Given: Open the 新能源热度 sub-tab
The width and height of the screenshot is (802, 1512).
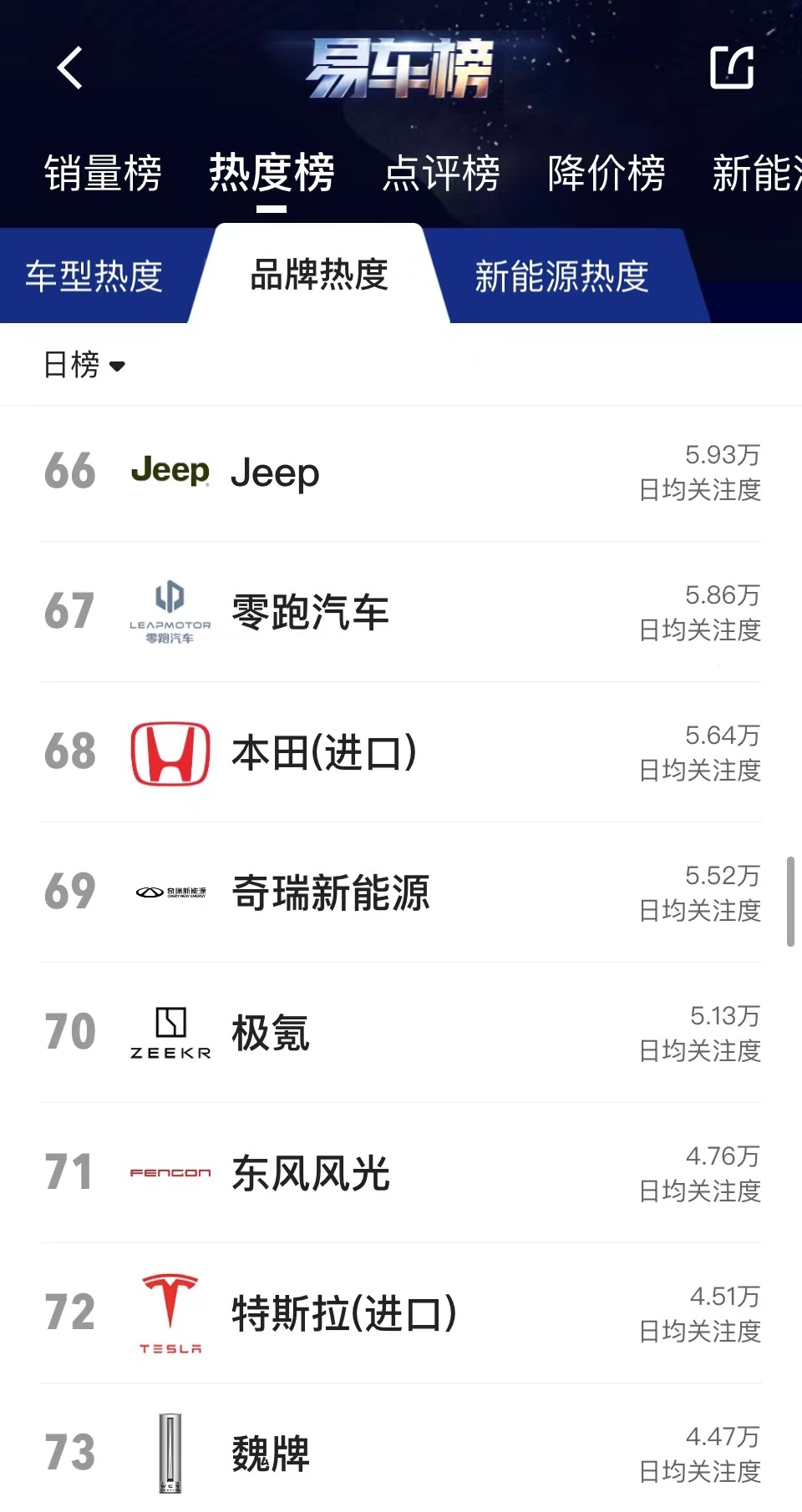Looking at the screenshot, I should point(561,276).
